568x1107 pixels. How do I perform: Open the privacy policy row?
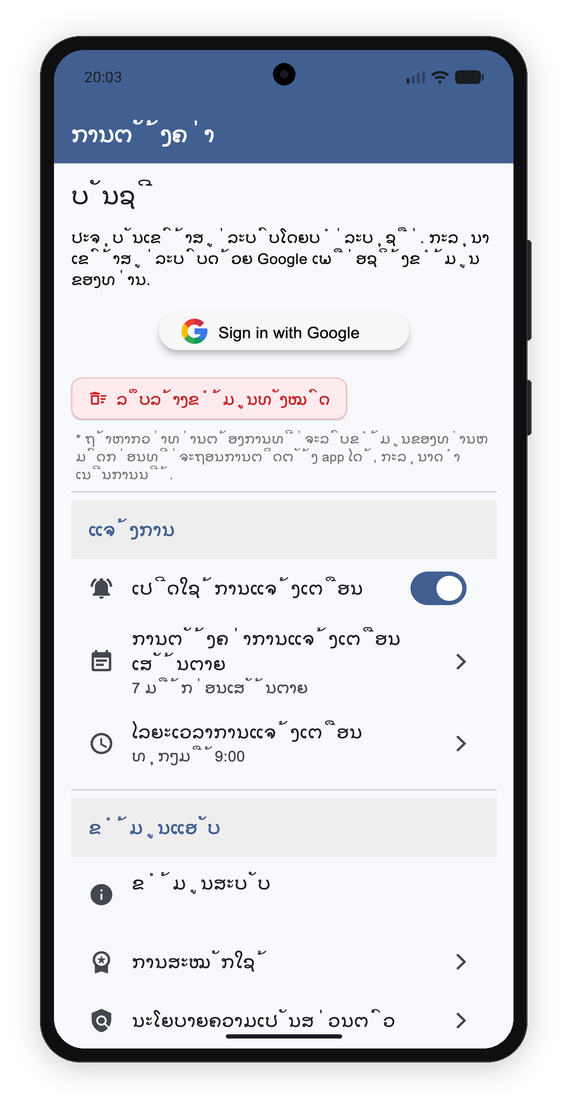[284, 1020]
